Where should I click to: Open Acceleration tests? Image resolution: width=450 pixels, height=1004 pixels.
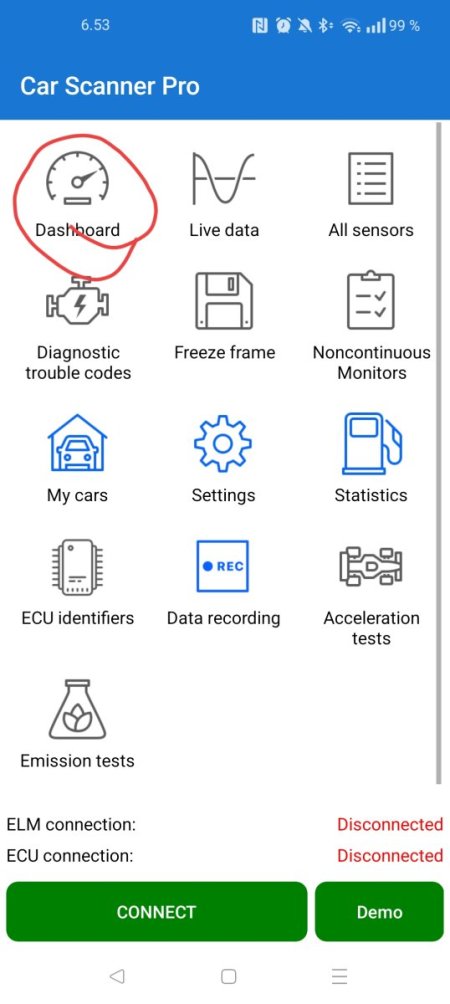371,592
